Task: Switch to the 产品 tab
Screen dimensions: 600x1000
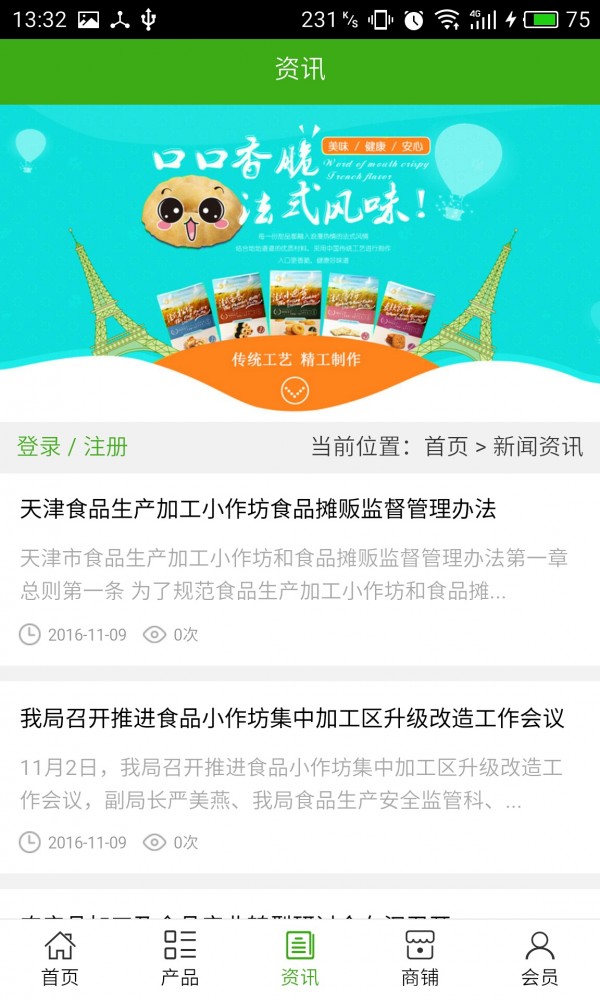Action: click(x=180, y=957)
